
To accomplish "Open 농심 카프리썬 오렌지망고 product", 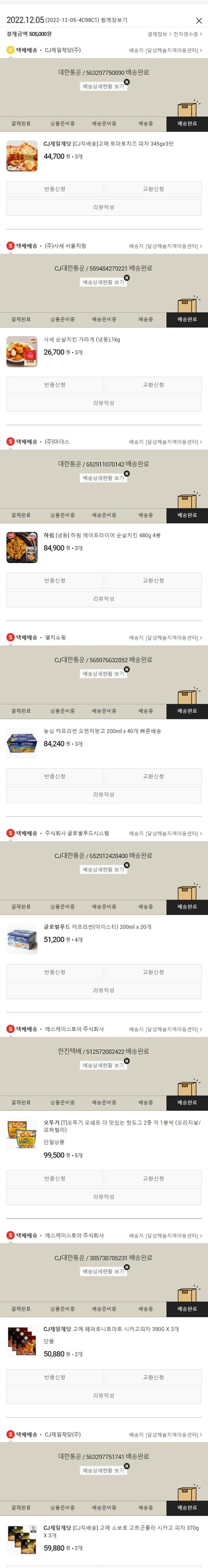I will [x=102, y=731].
